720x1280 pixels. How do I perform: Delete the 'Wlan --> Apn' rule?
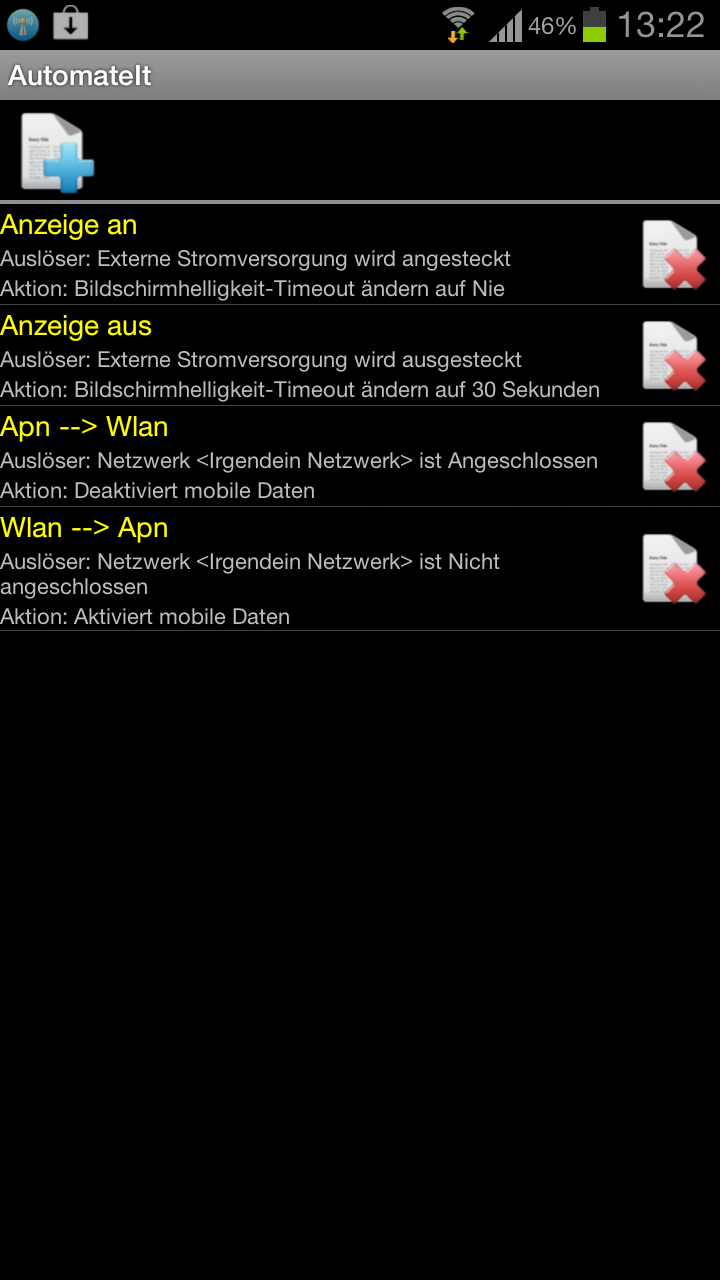674,569
